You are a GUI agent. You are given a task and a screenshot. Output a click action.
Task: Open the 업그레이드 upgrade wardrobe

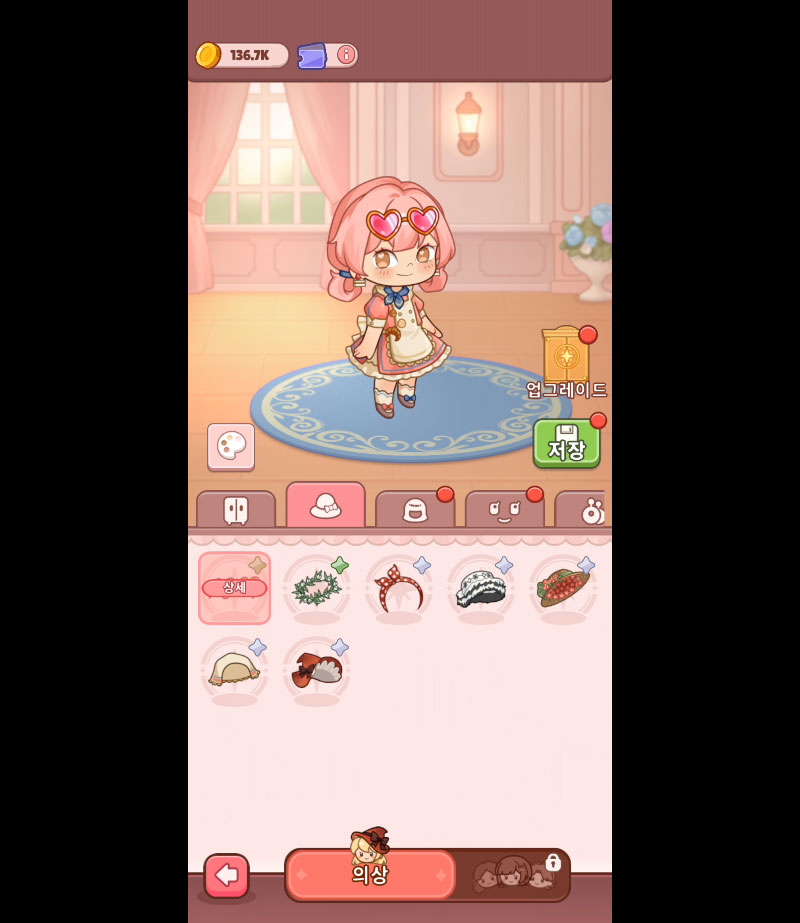pyautogui.click(x=566, y=357)
